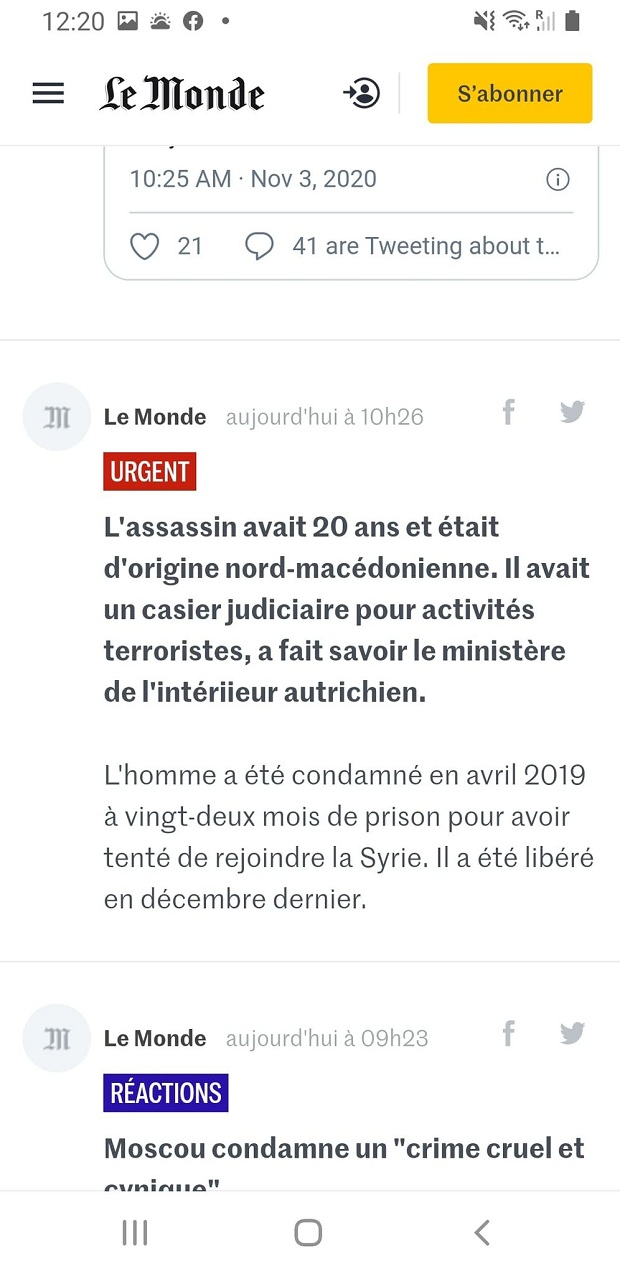This screenshot has height=1274, width=620.
Task: Share the 09h23 Réactions post on Twitter
Action: point(572,1034)
